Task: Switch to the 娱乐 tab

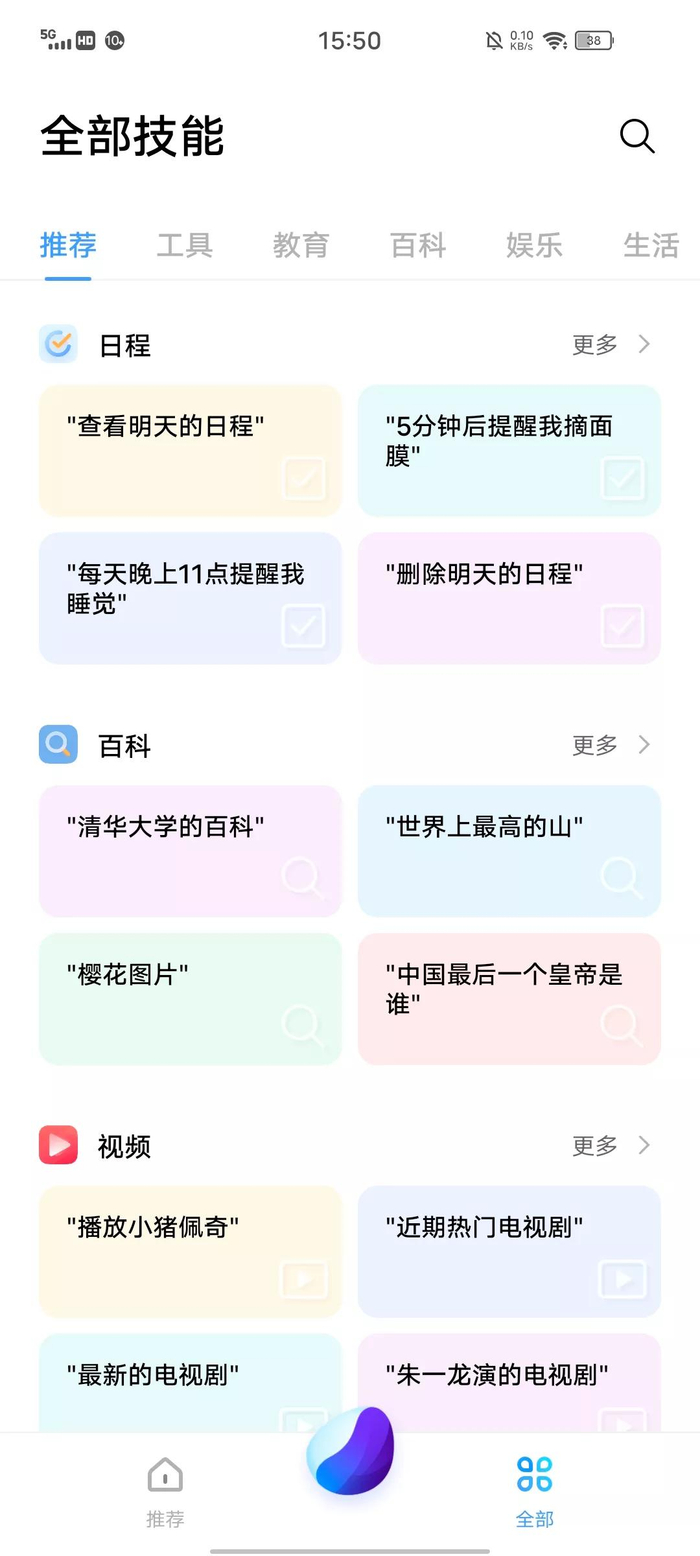Action: tap(534, 245)
